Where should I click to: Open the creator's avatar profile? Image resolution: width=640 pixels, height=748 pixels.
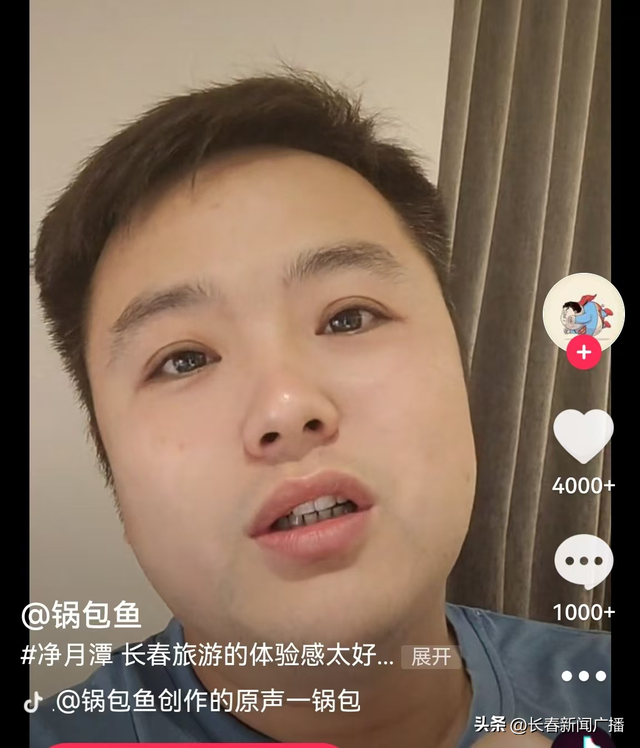click(583, 309)
